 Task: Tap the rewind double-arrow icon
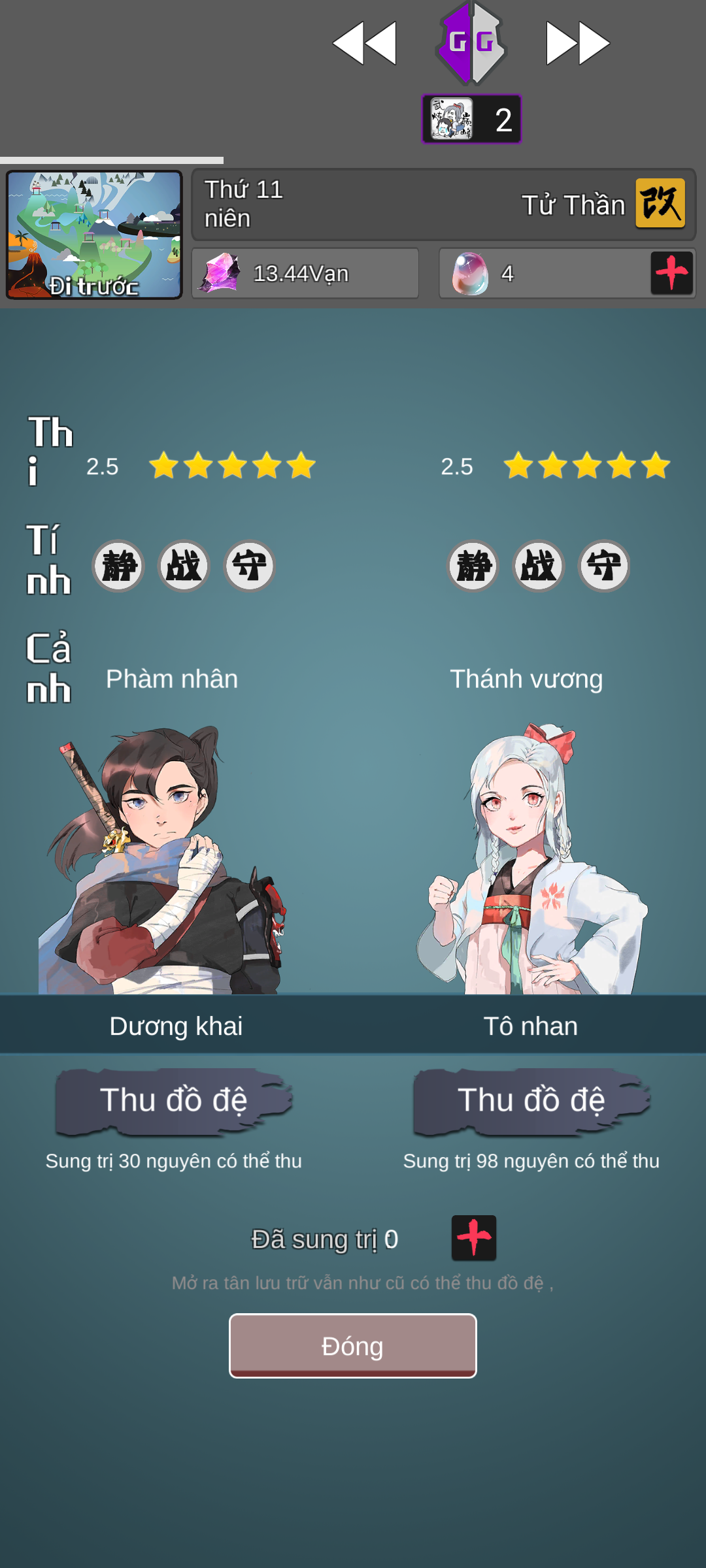[x=365, y=43]
